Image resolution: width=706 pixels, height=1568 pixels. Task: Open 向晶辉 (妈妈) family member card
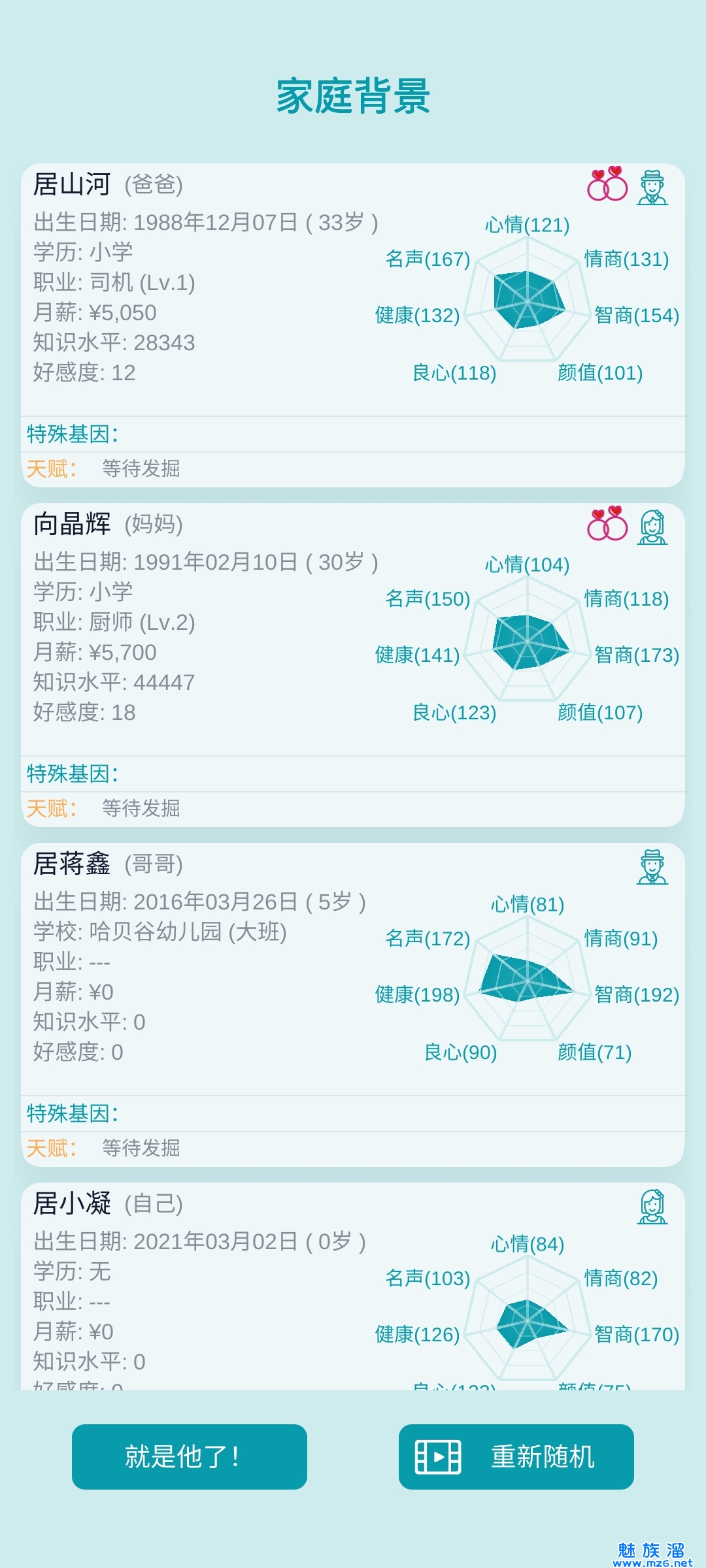tap(353, 664)
